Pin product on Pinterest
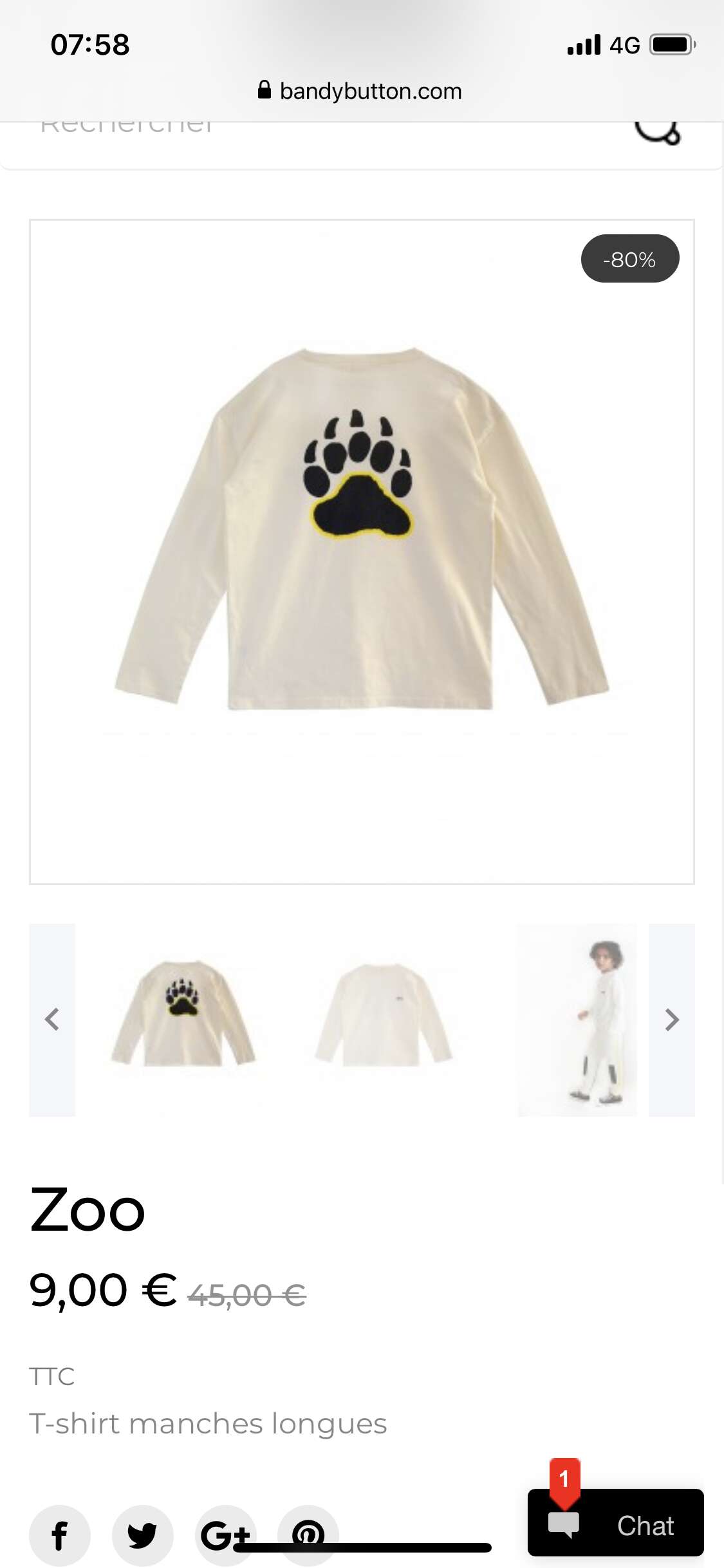The image size is (724, 1568). (x=308, y=1535)
